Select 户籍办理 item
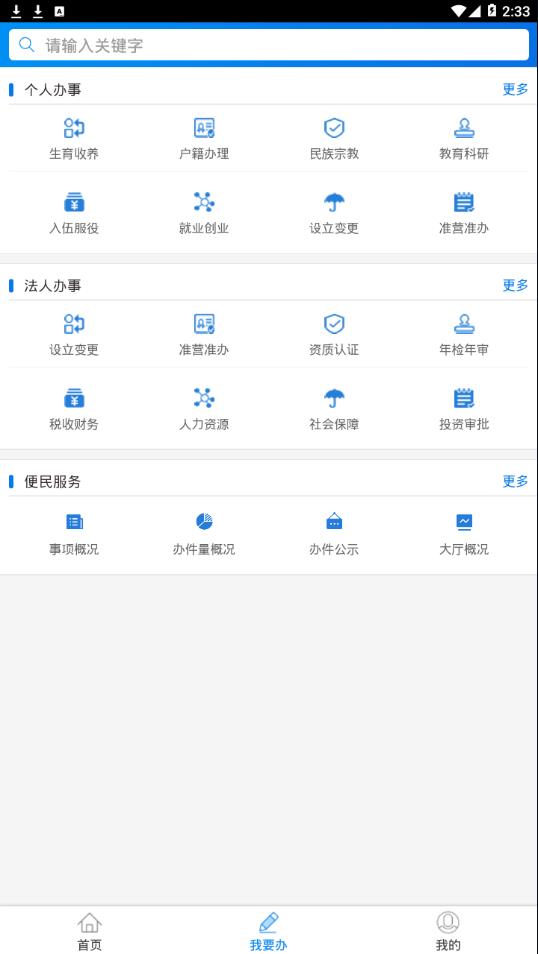This screenshot has width=538, height=954. tap(204, 139)
